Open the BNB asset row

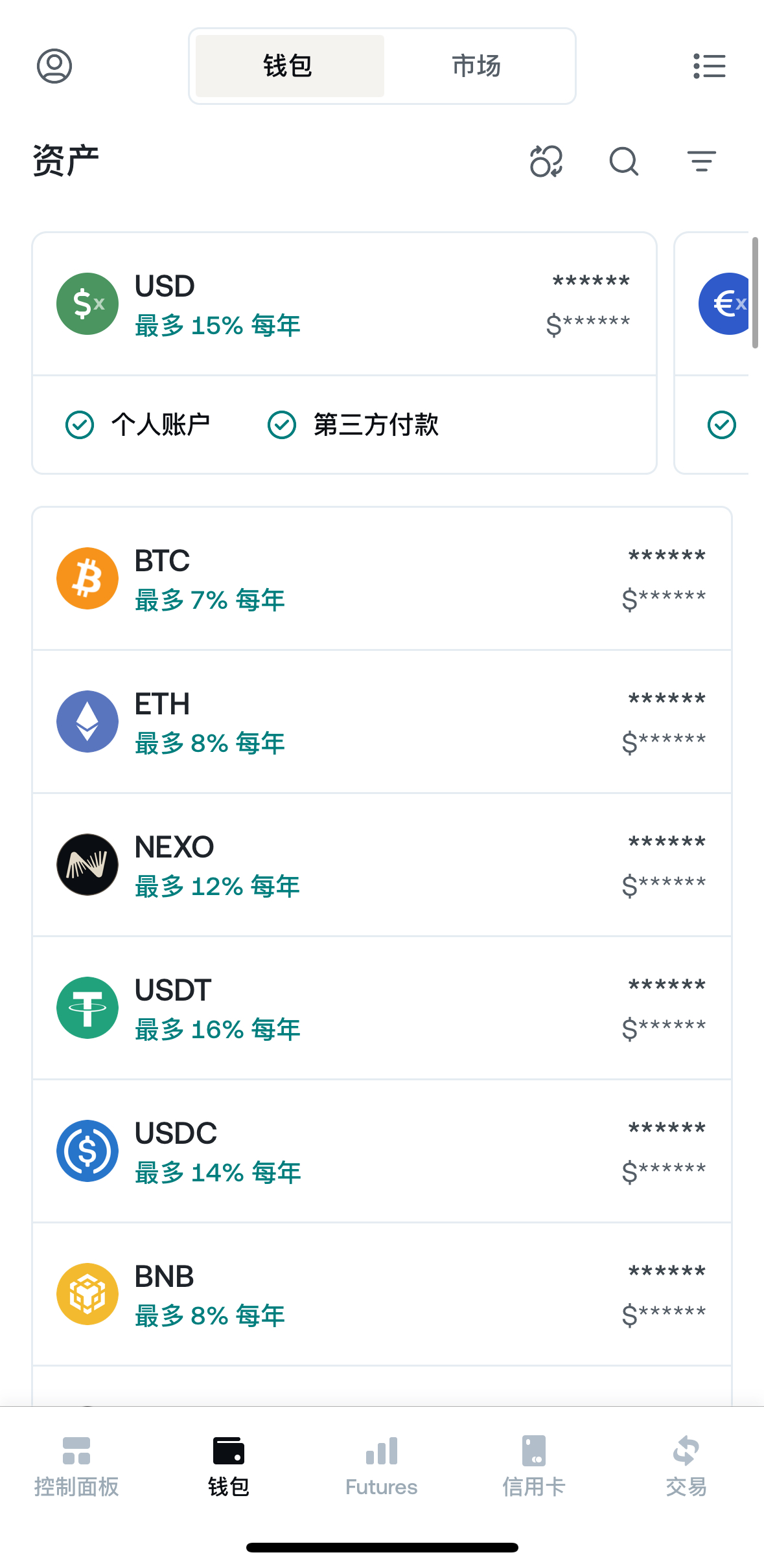tap(382, 1294)
